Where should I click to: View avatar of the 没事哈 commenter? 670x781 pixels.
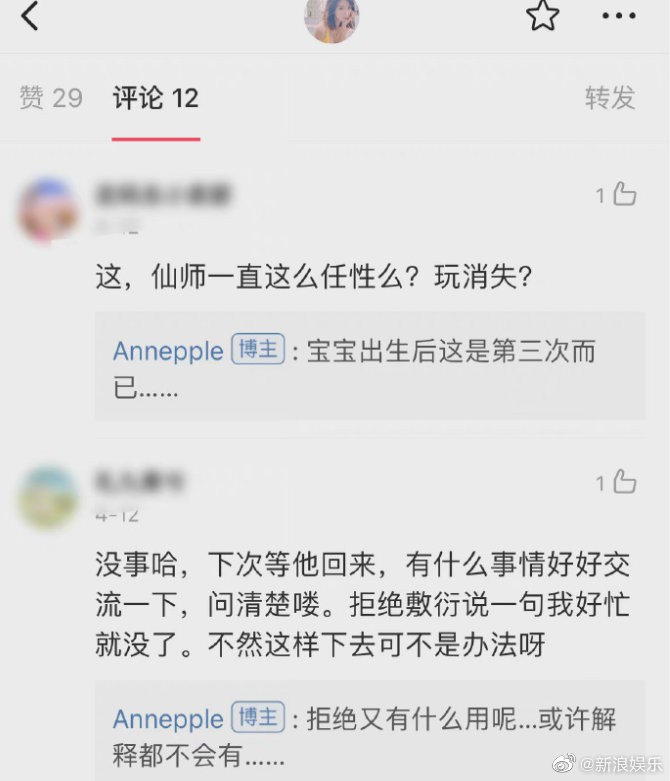[48, 497]
